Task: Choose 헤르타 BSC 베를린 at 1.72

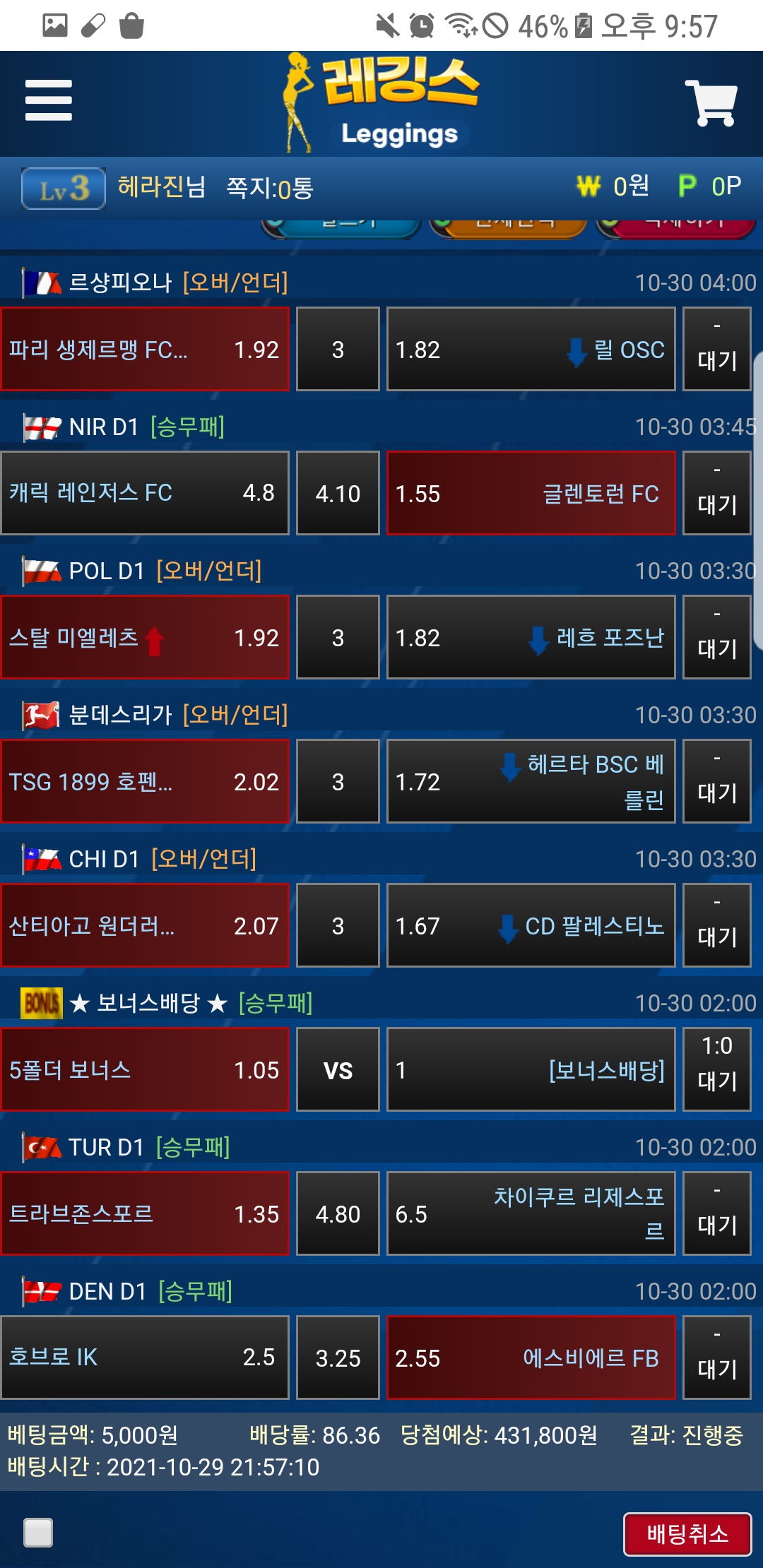Action: point(531,781)
